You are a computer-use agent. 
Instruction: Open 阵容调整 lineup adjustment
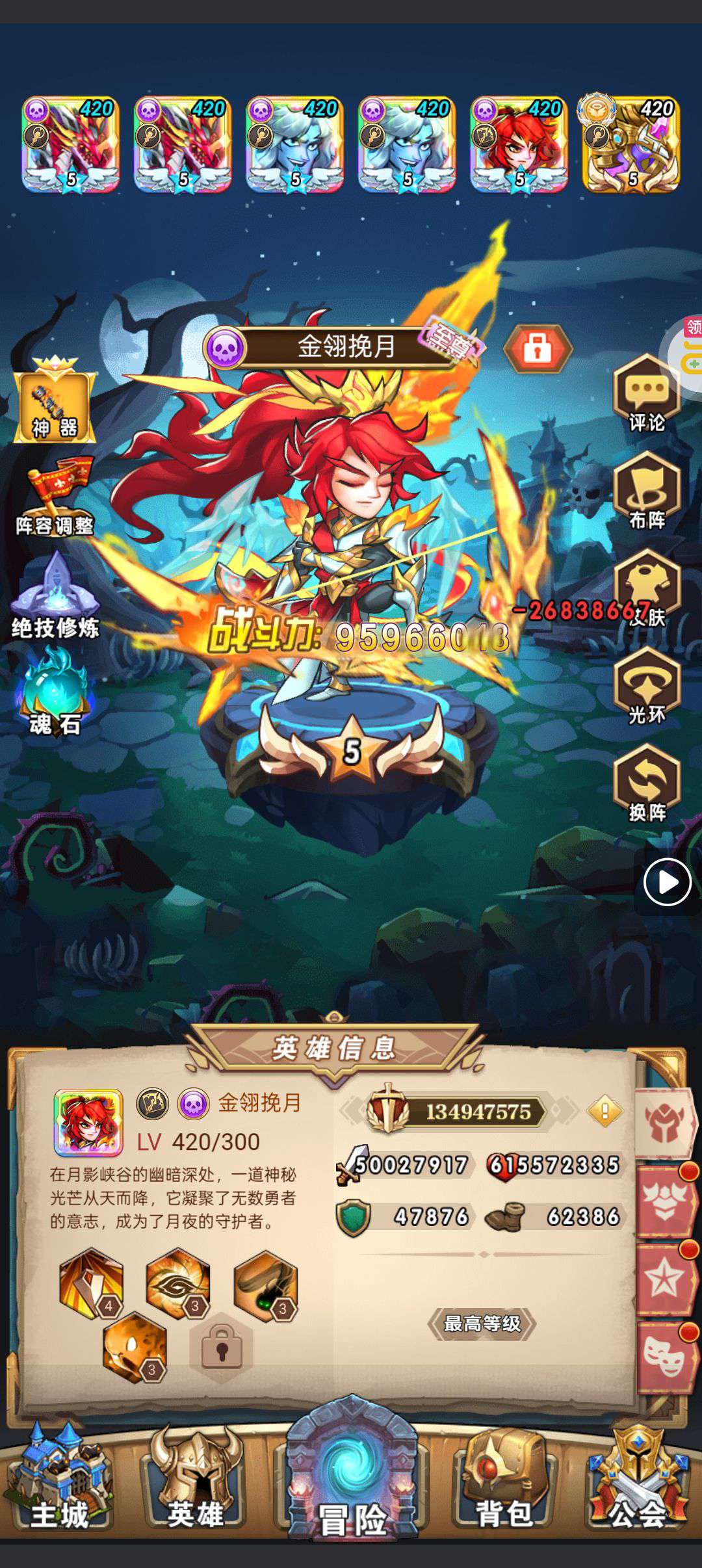coord(55,497)
